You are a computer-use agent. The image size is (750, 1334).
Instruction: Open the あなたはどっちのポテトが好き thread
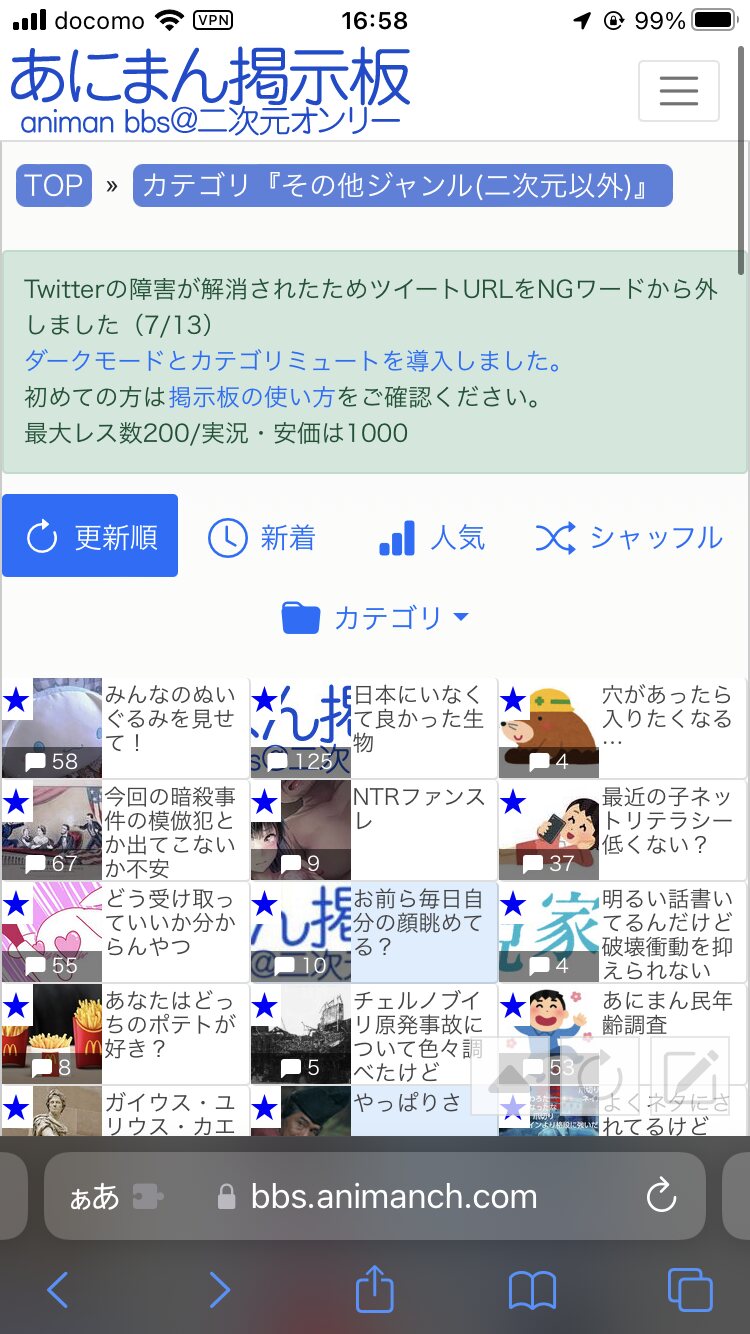(x=170, y=1024)
